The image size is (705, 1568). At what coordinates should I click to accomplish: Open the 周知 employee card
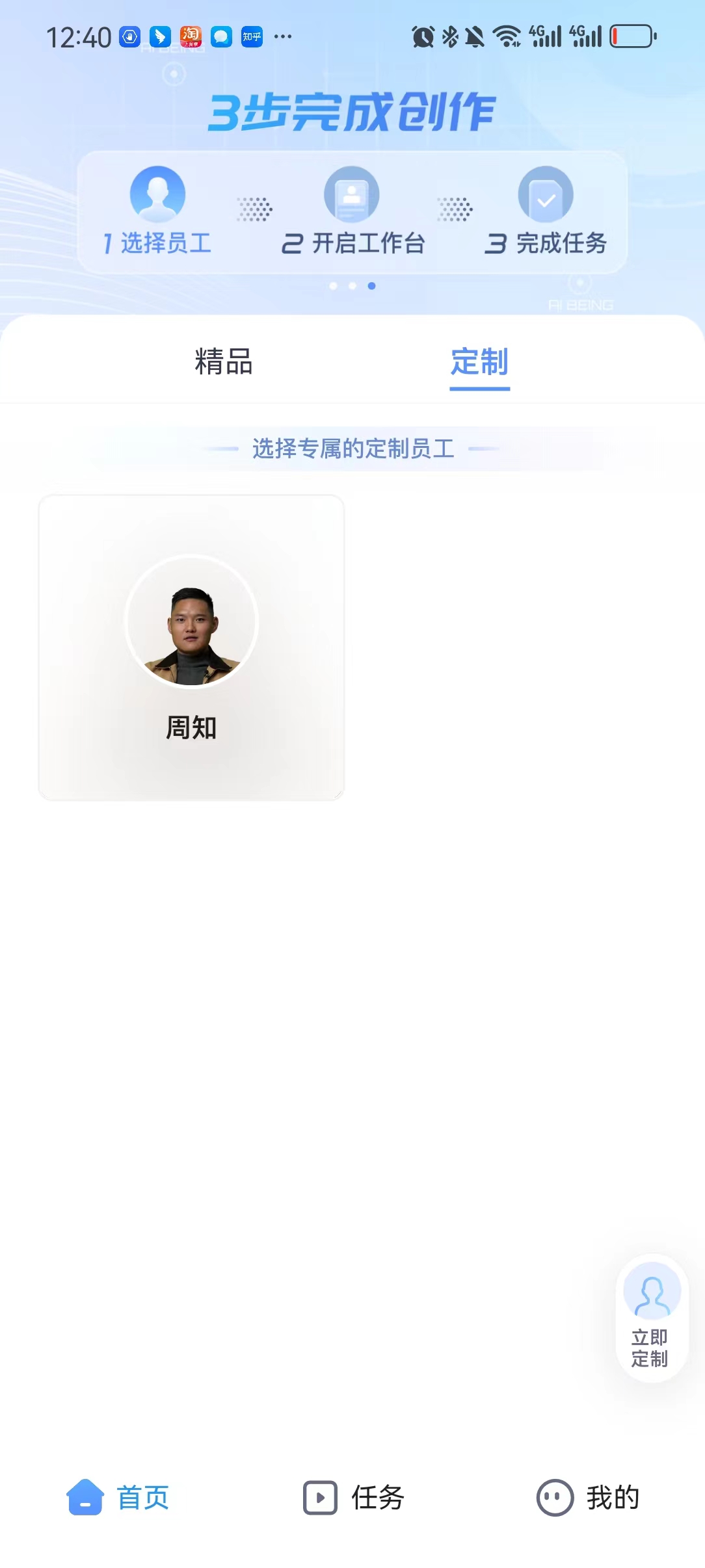(x=191, y=647)
